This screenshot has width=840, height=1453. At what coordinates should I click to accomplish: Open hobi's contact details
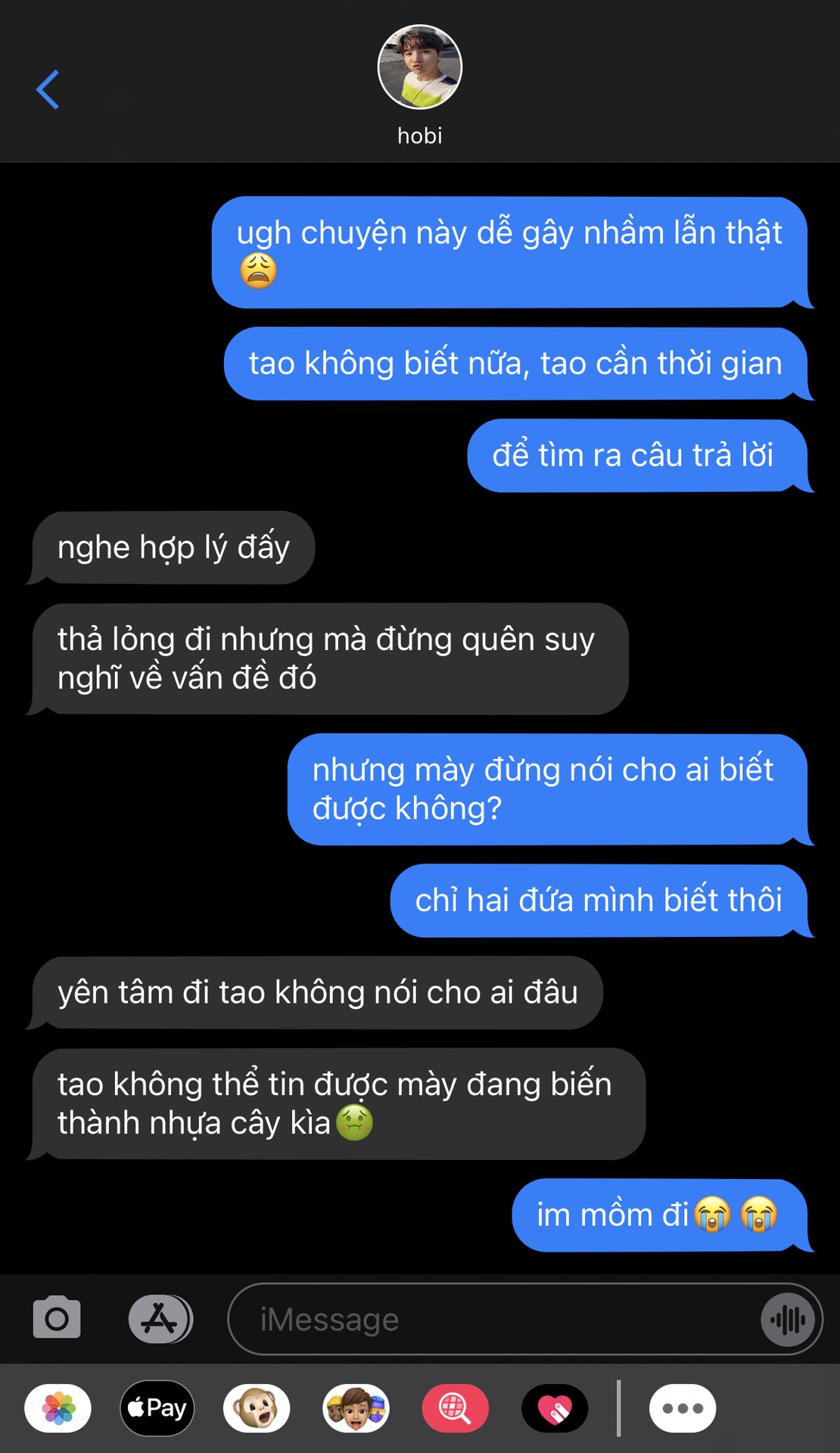pyautogui.click(x=419, y=83)
